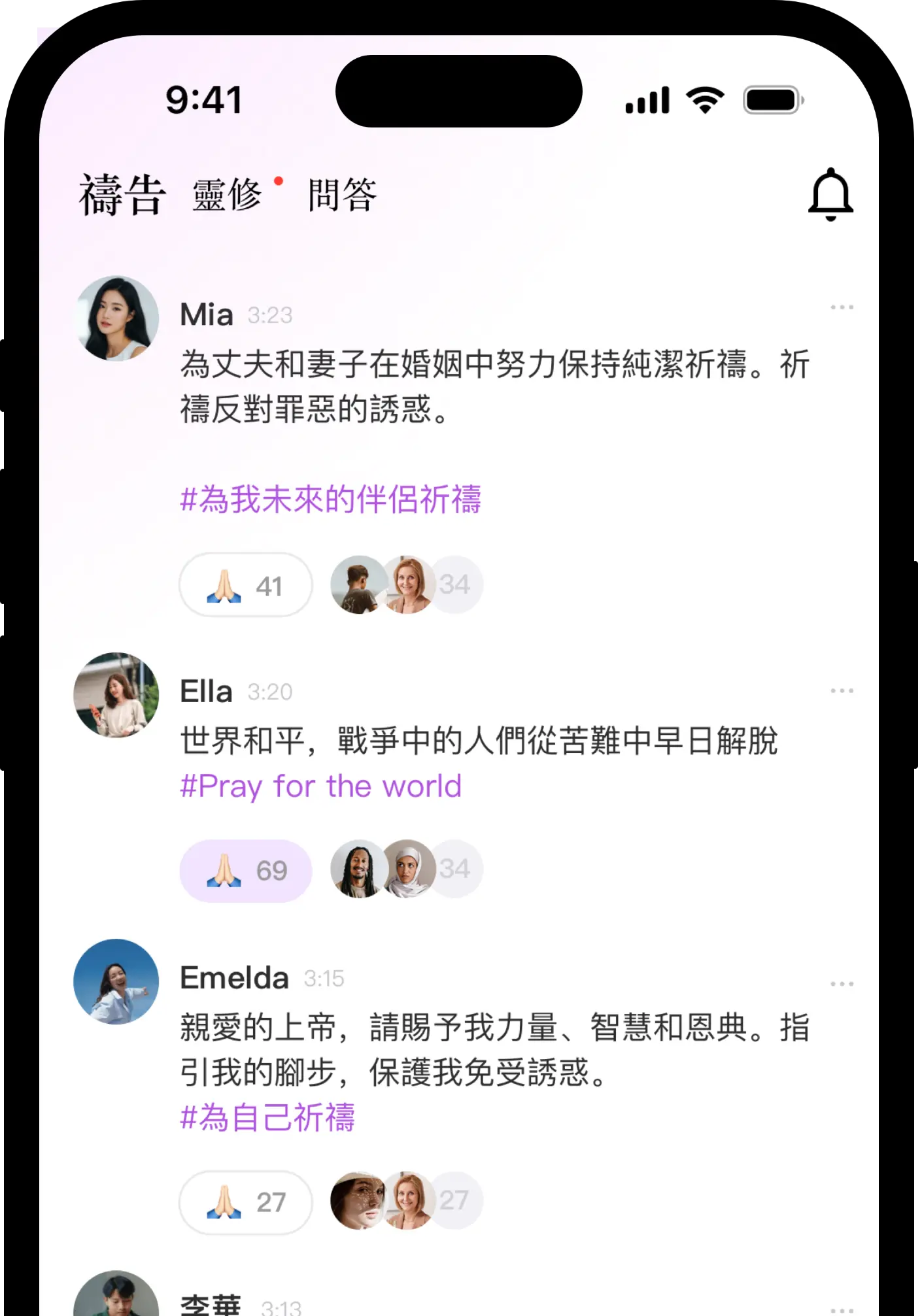Open the notifications bell
The height and width of the screenshot is (1316, 922).
(x=830, y=195)
